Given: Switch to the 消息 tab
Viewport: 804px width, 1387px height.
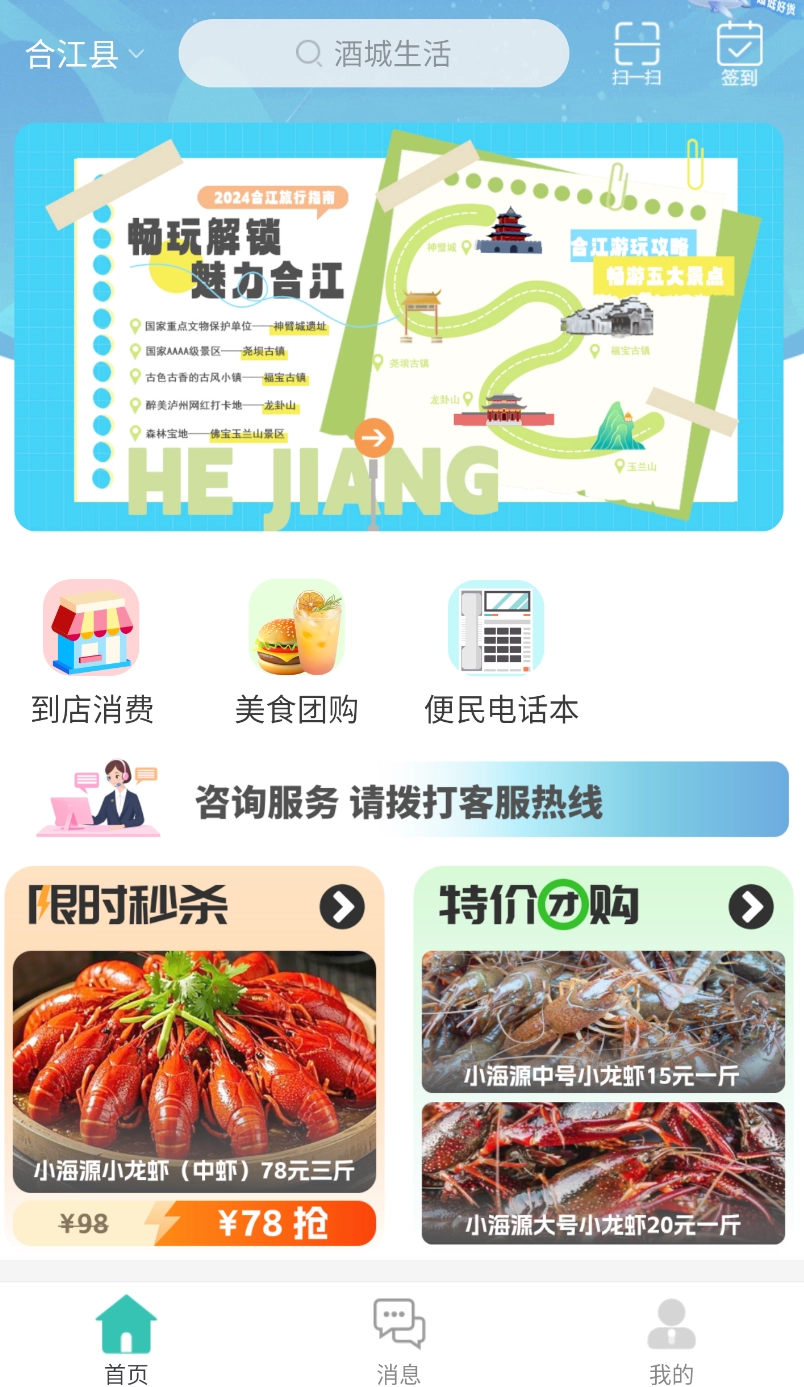Looking at the screenshot, I should pos(399,1340).
